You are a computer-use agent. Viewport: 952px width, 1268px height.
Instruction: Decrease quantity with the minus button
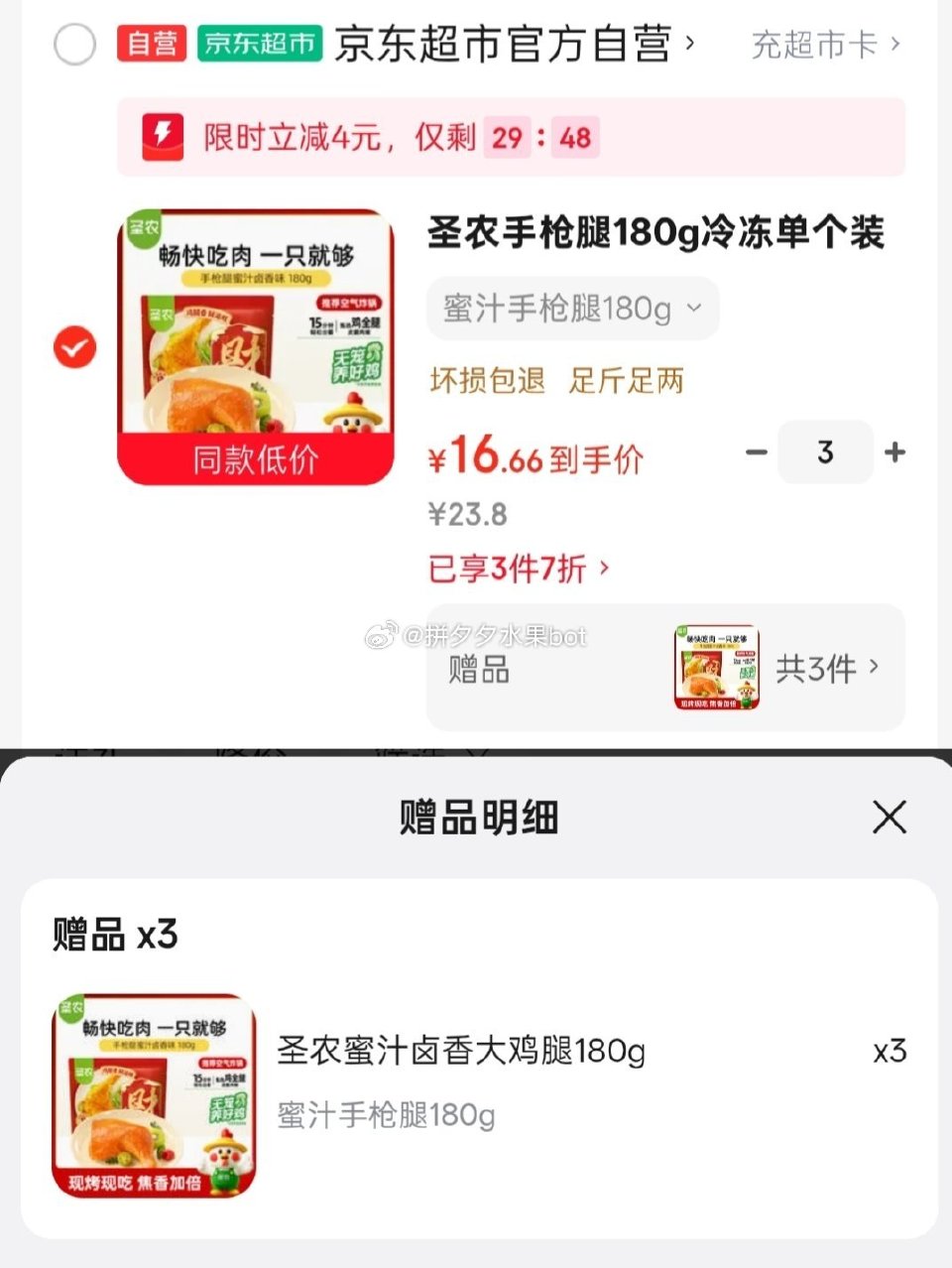757,452
